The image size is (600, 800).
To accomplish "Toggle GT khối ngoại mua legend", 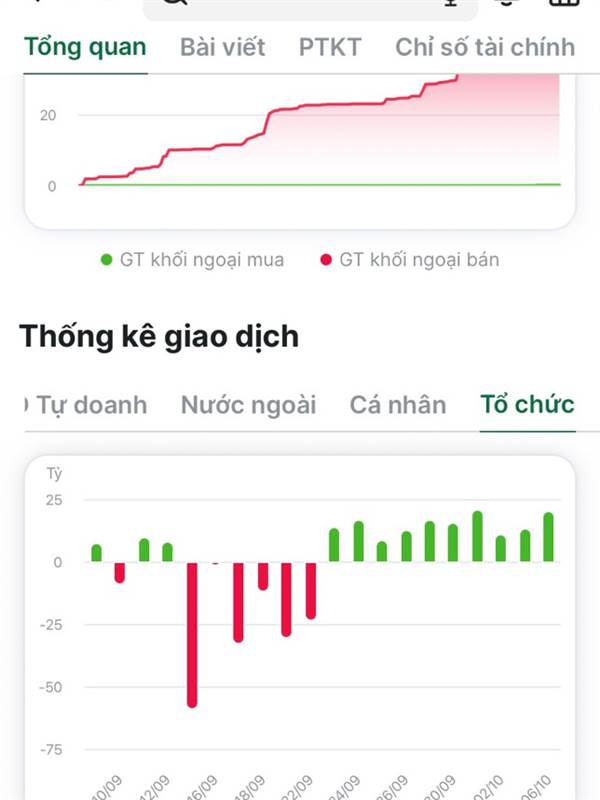I will pyautogui.click(x=193, y=260).
